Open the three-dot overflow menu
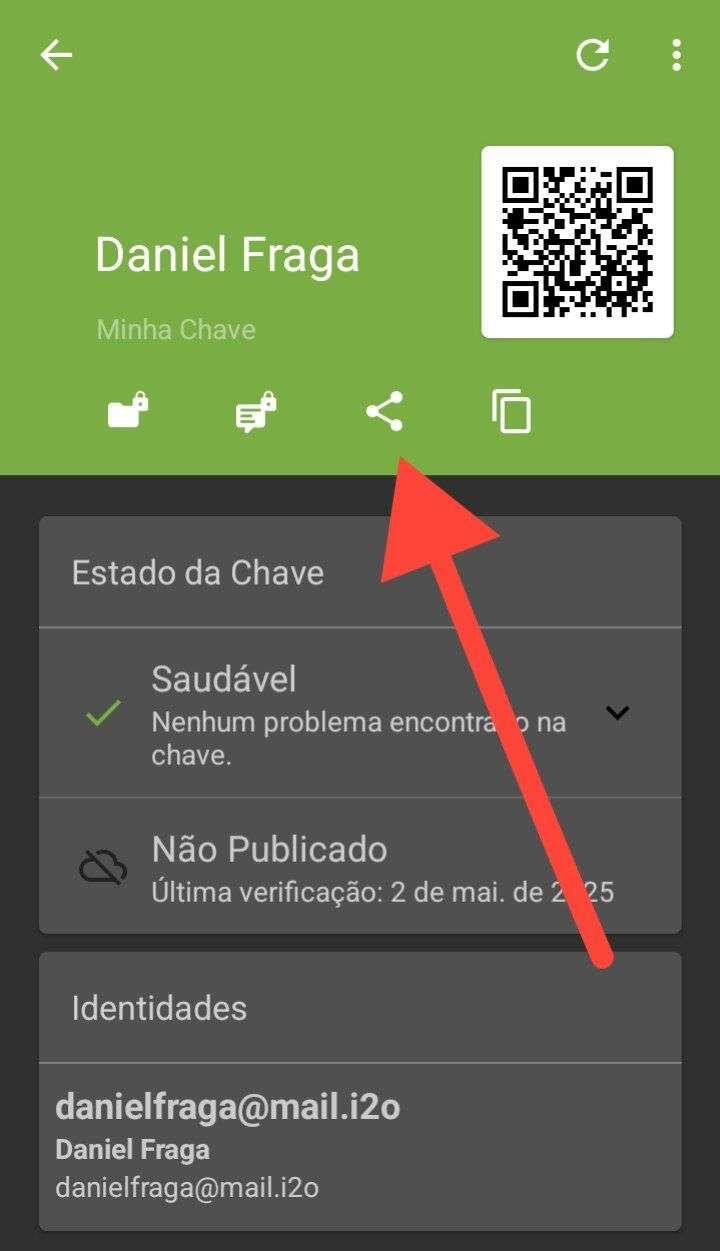Viewport: 720px width, 1251px height. [x=677, y=55]
